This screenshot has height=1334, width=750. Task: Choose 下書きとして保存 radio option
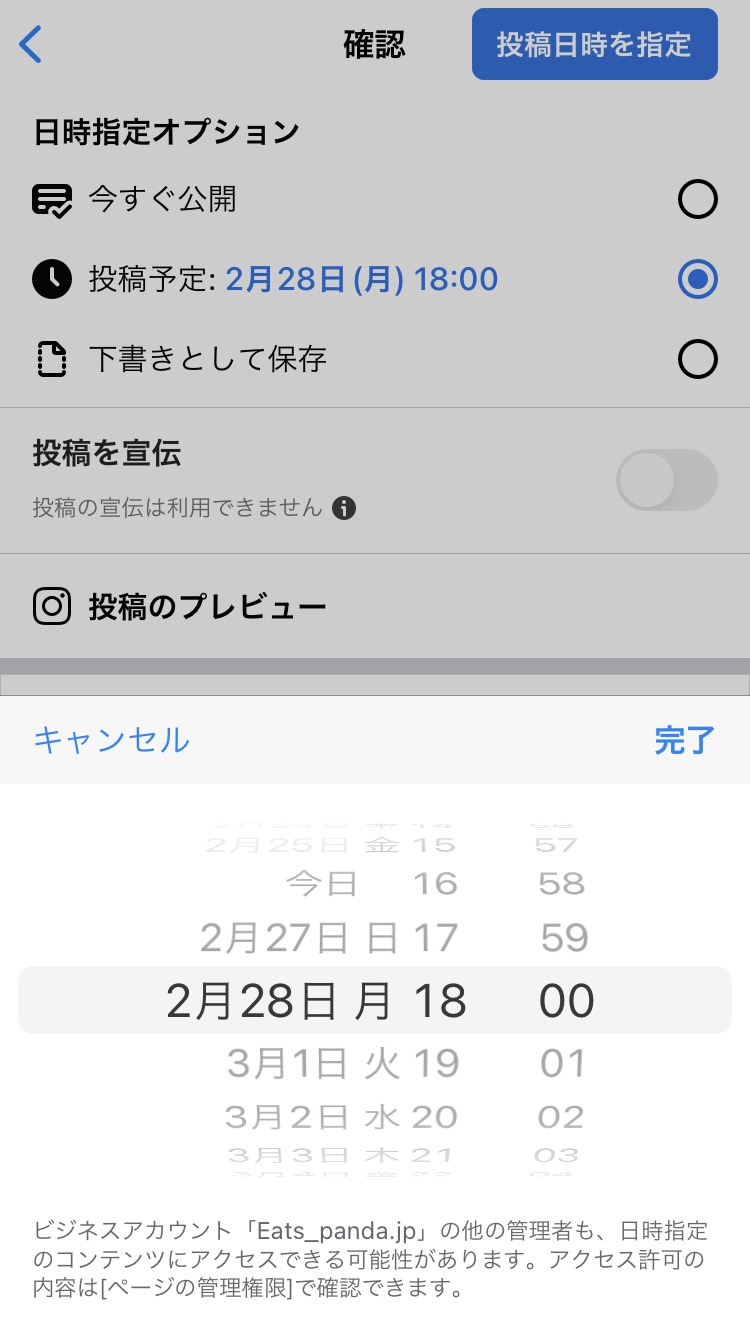click(x=697, y=359)
